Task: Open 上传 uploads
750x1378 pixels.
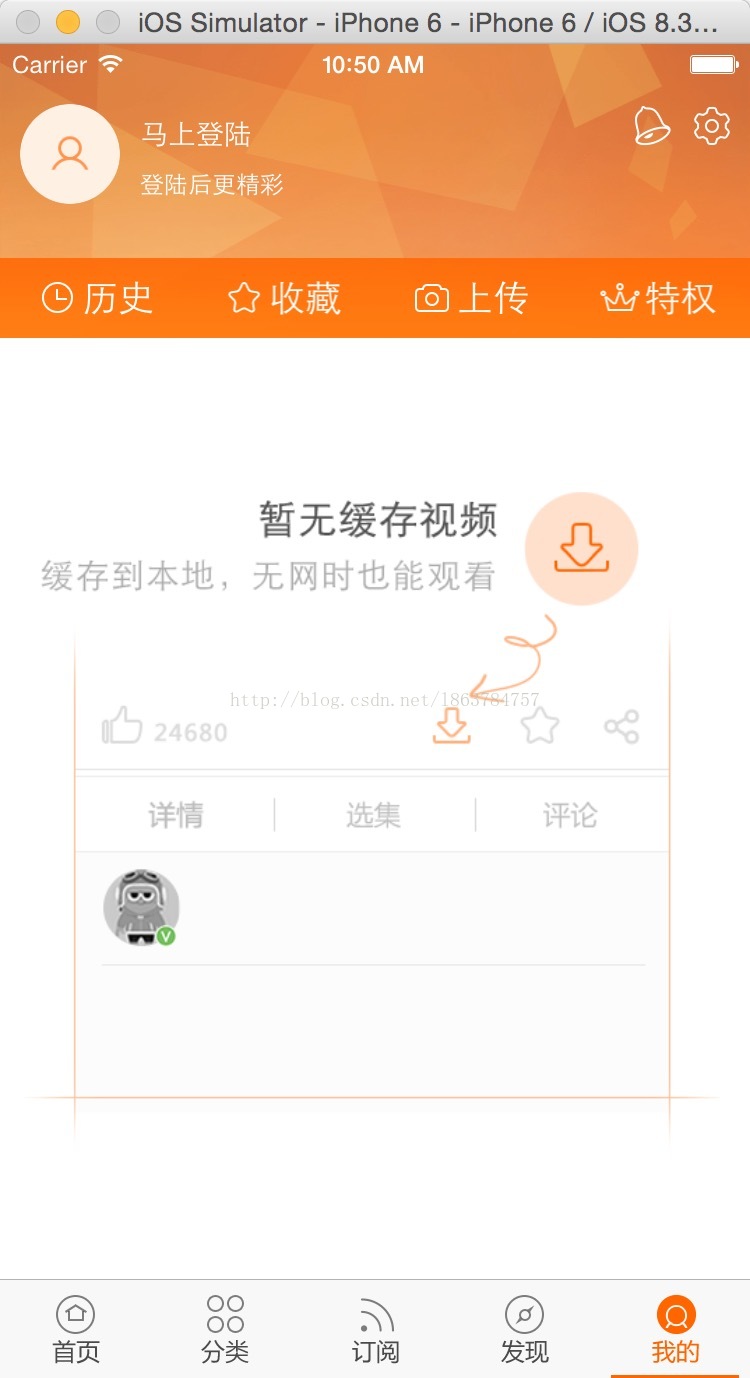Action: pyautogui.click(x=471, y=298)
